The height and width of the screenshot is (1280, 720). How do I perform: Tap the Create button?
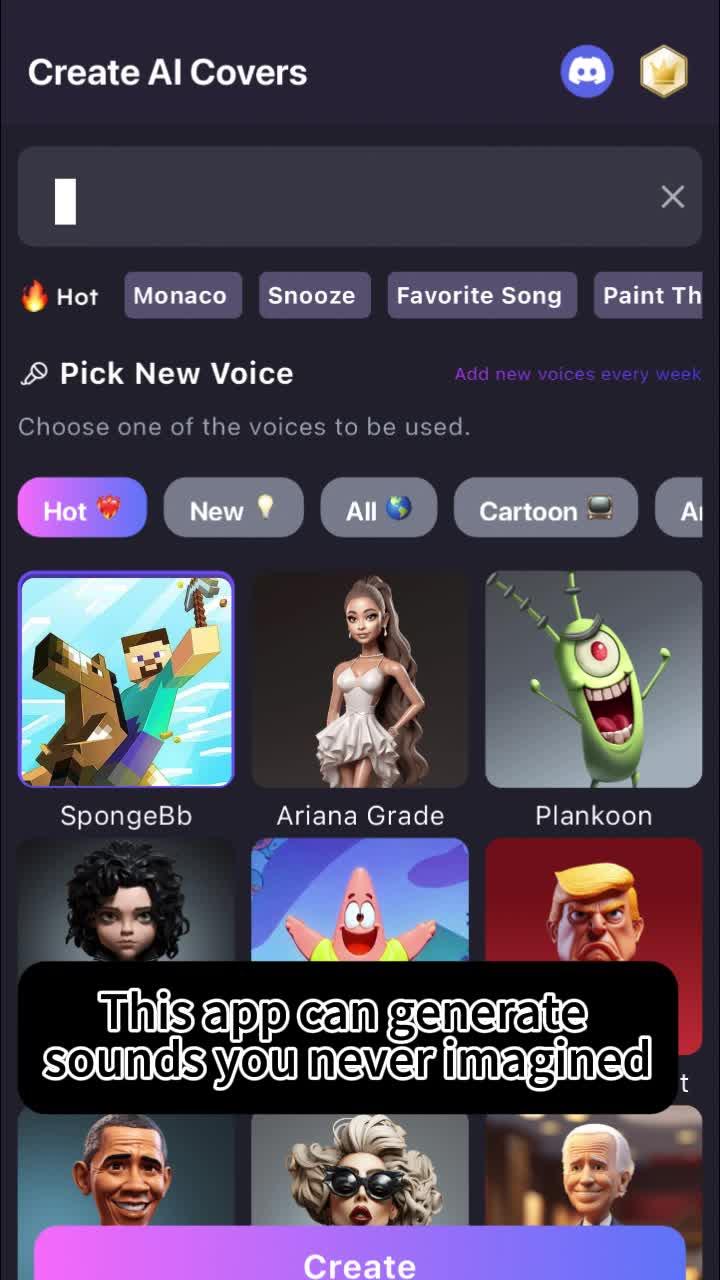pos(360,1258)
